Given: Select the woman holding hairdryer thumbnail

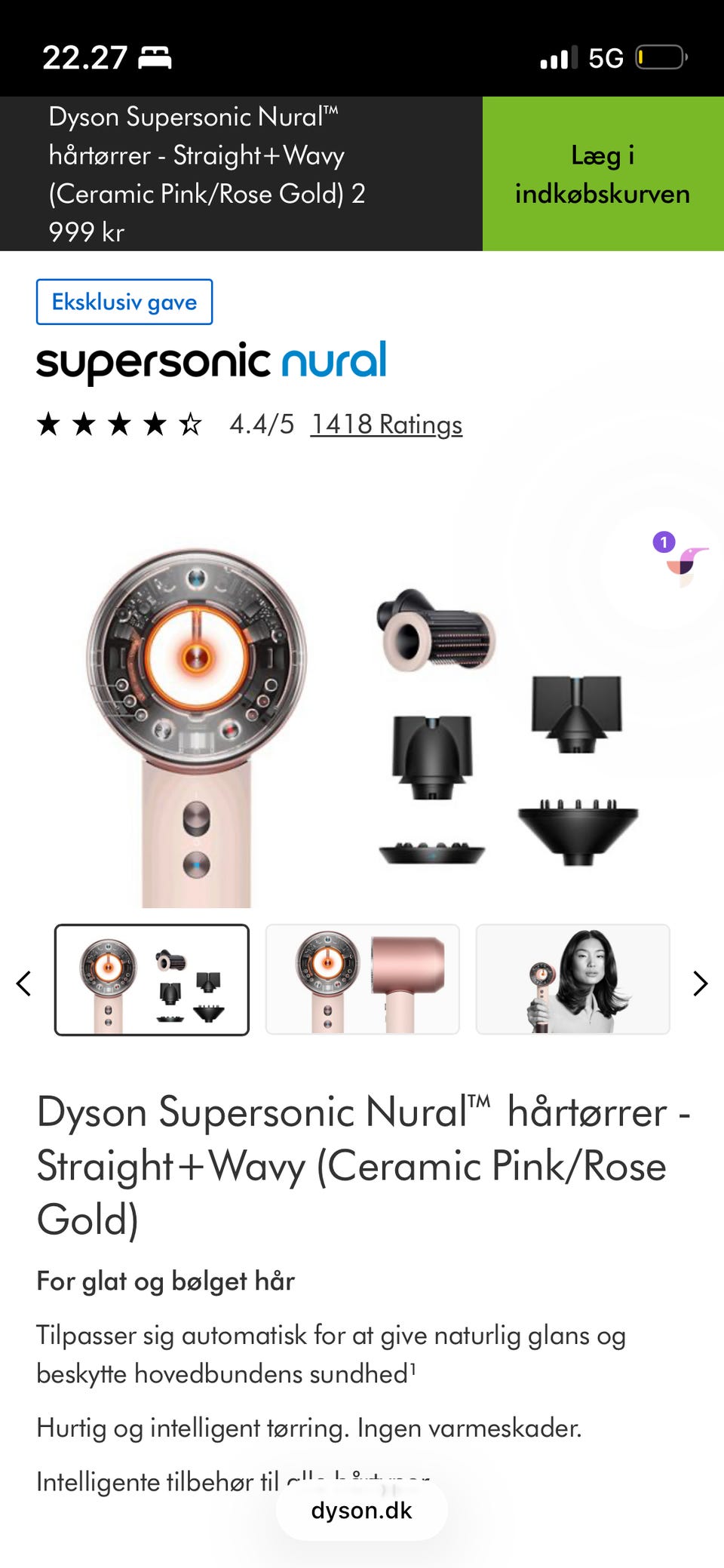Looking at the screenshot, I should 572,980.
